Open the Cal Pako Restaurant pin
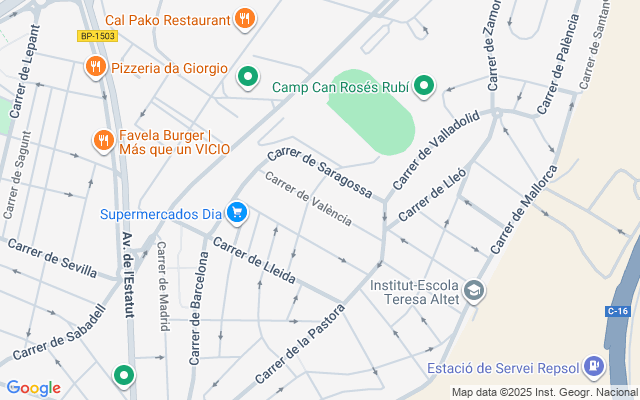640x400 pixels. tap(244, 18)
